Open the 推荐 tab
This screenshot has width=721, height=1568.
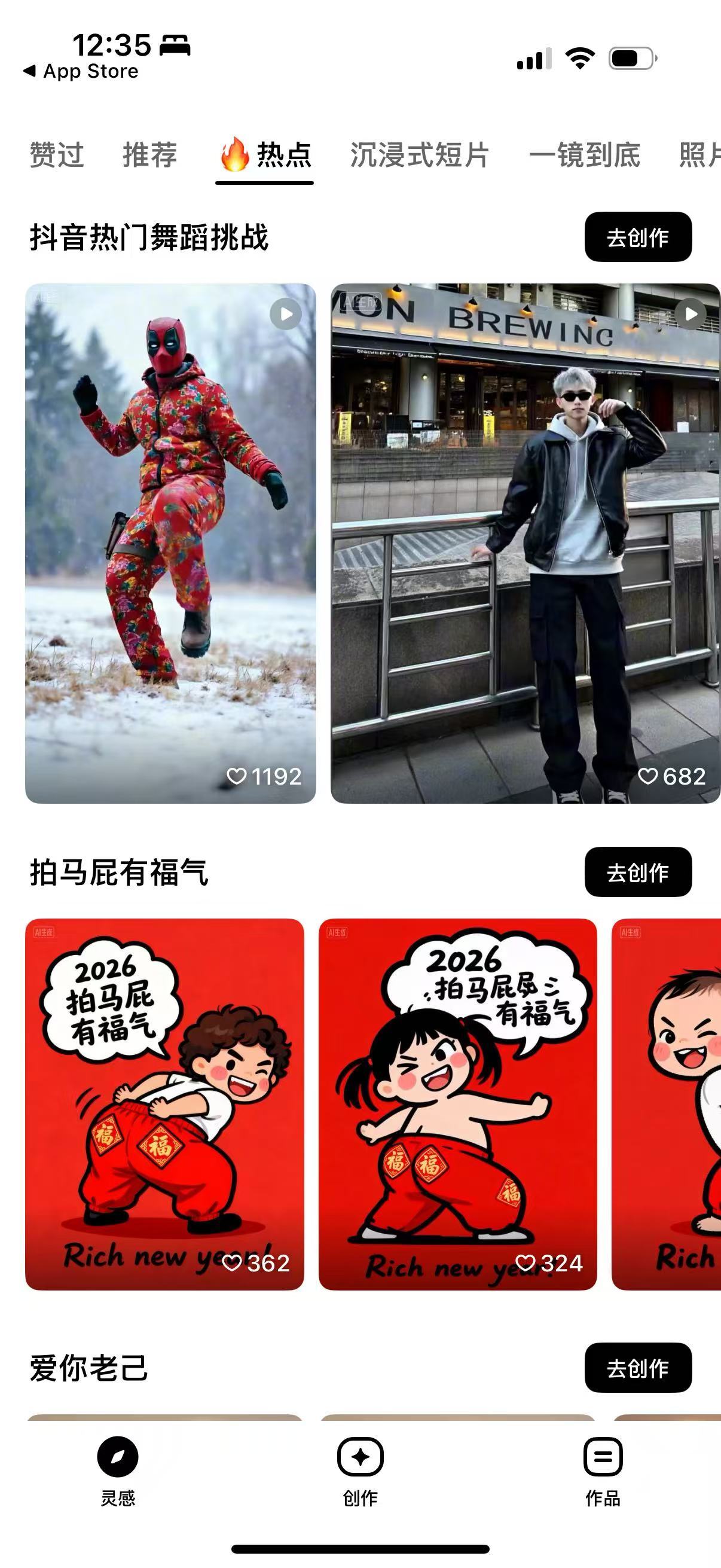[x=149, y=155]
